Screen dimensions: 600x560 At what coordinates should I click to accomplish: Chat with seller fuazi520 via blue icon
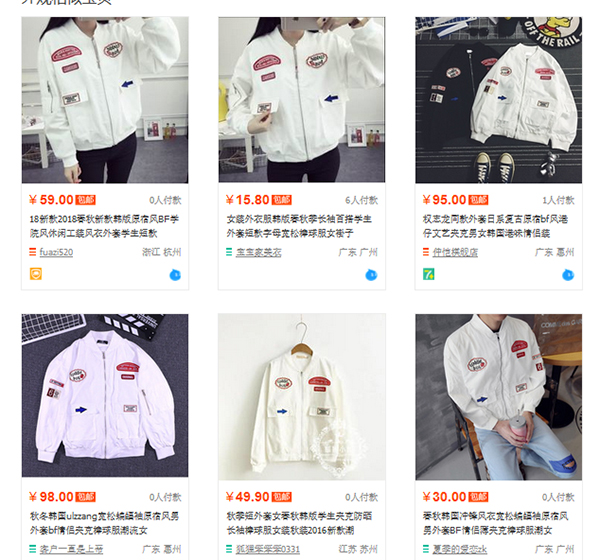point(175,274)
